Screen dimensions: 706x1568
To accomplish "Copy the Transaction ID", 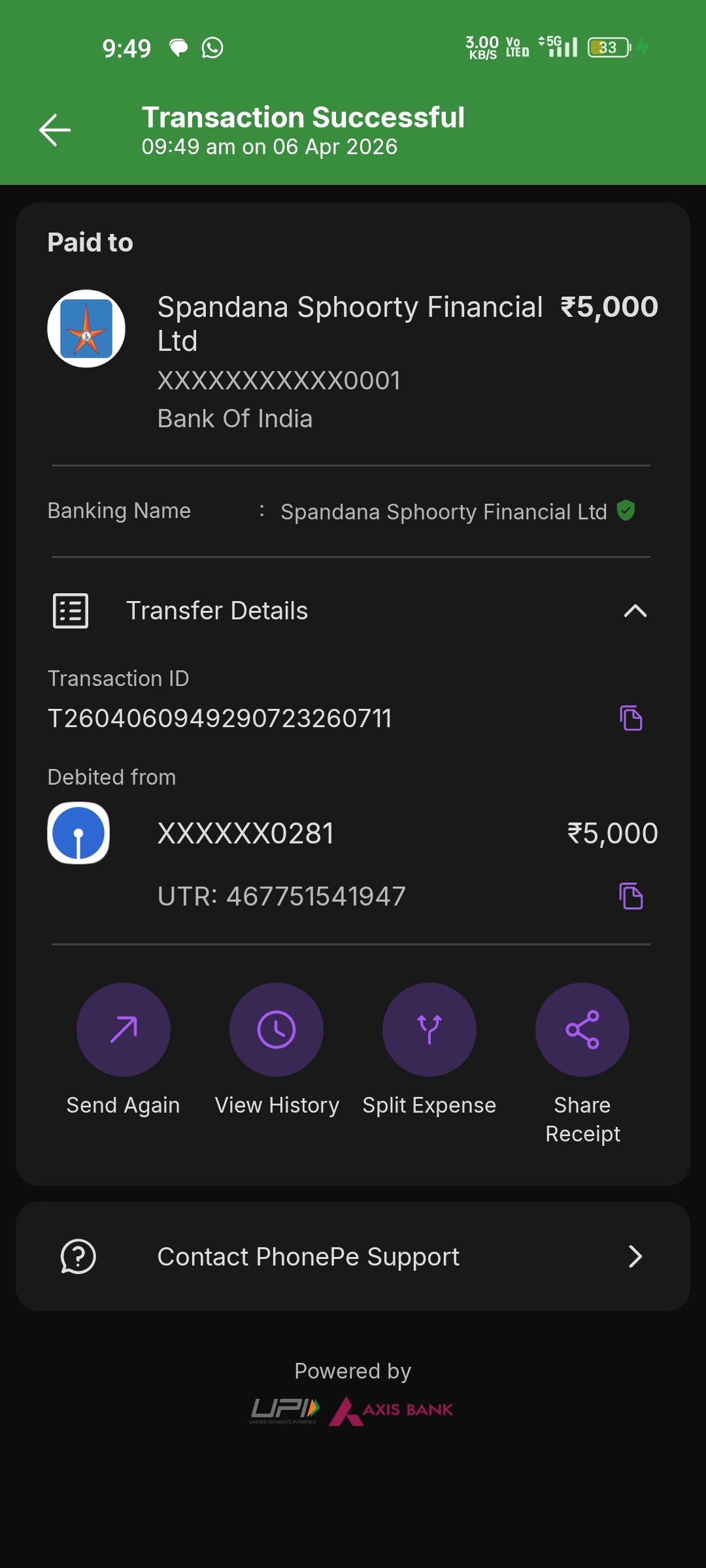I will 631,718.
